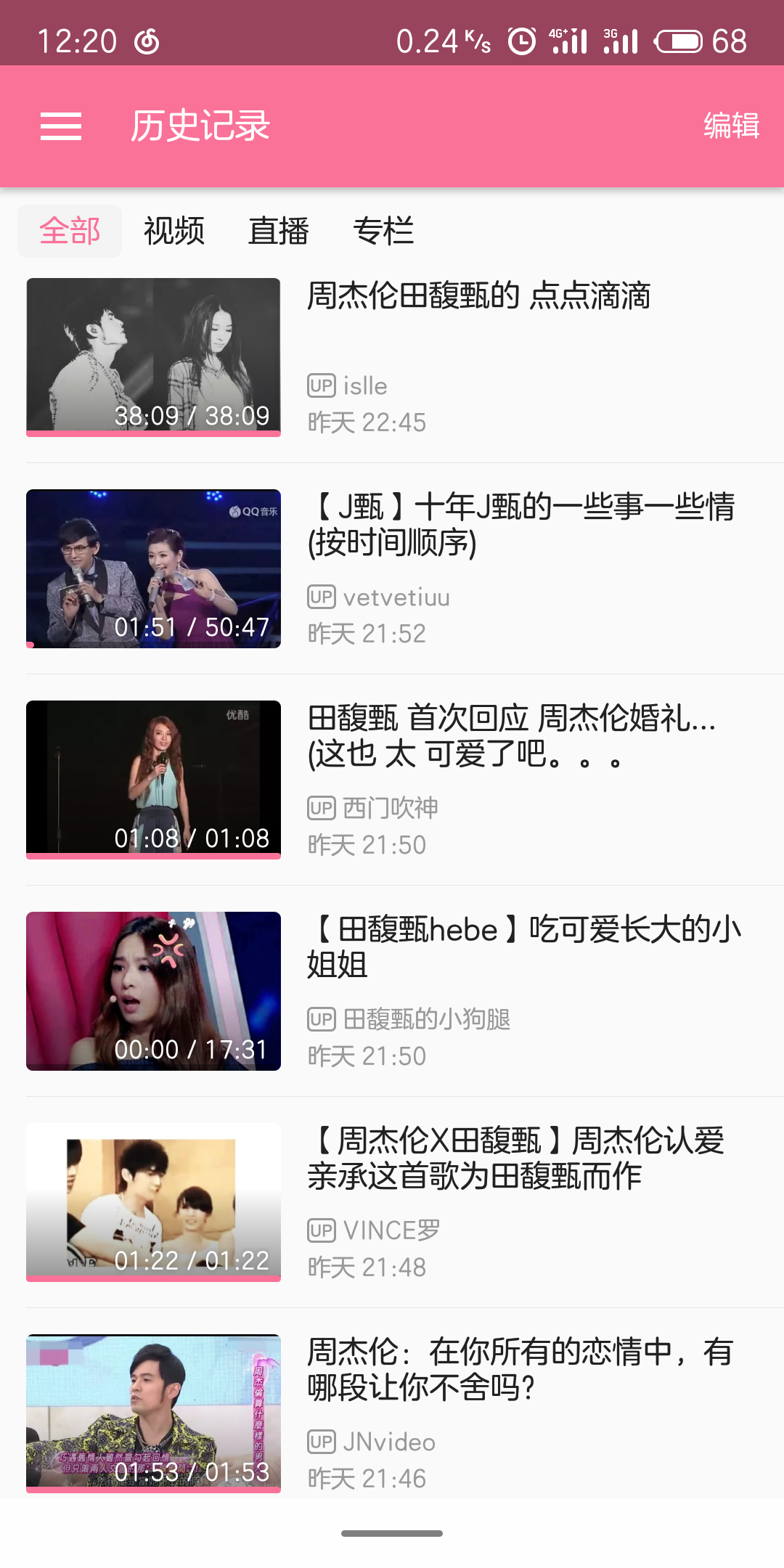Select the 全部 tab

pos(70,232)
